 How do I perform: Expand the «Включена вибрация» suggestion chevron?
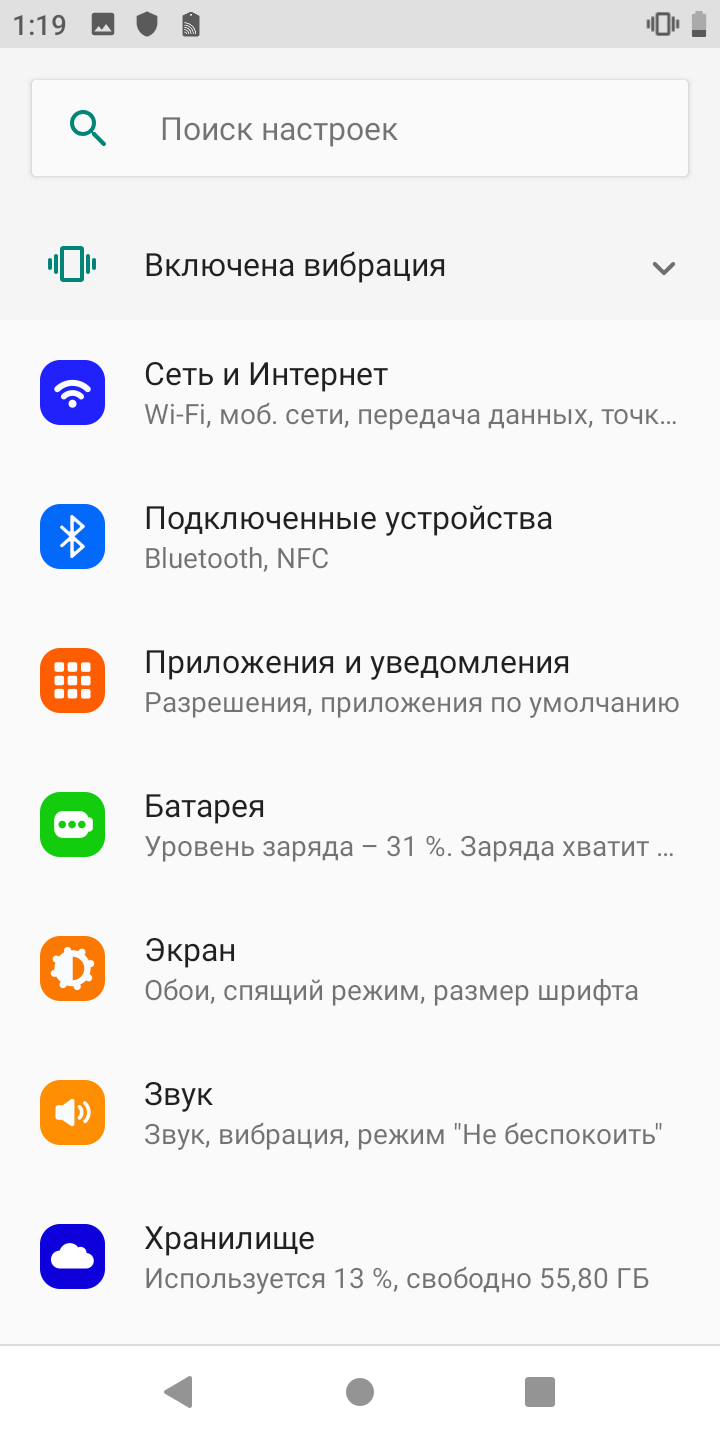[x=663, y=267]
